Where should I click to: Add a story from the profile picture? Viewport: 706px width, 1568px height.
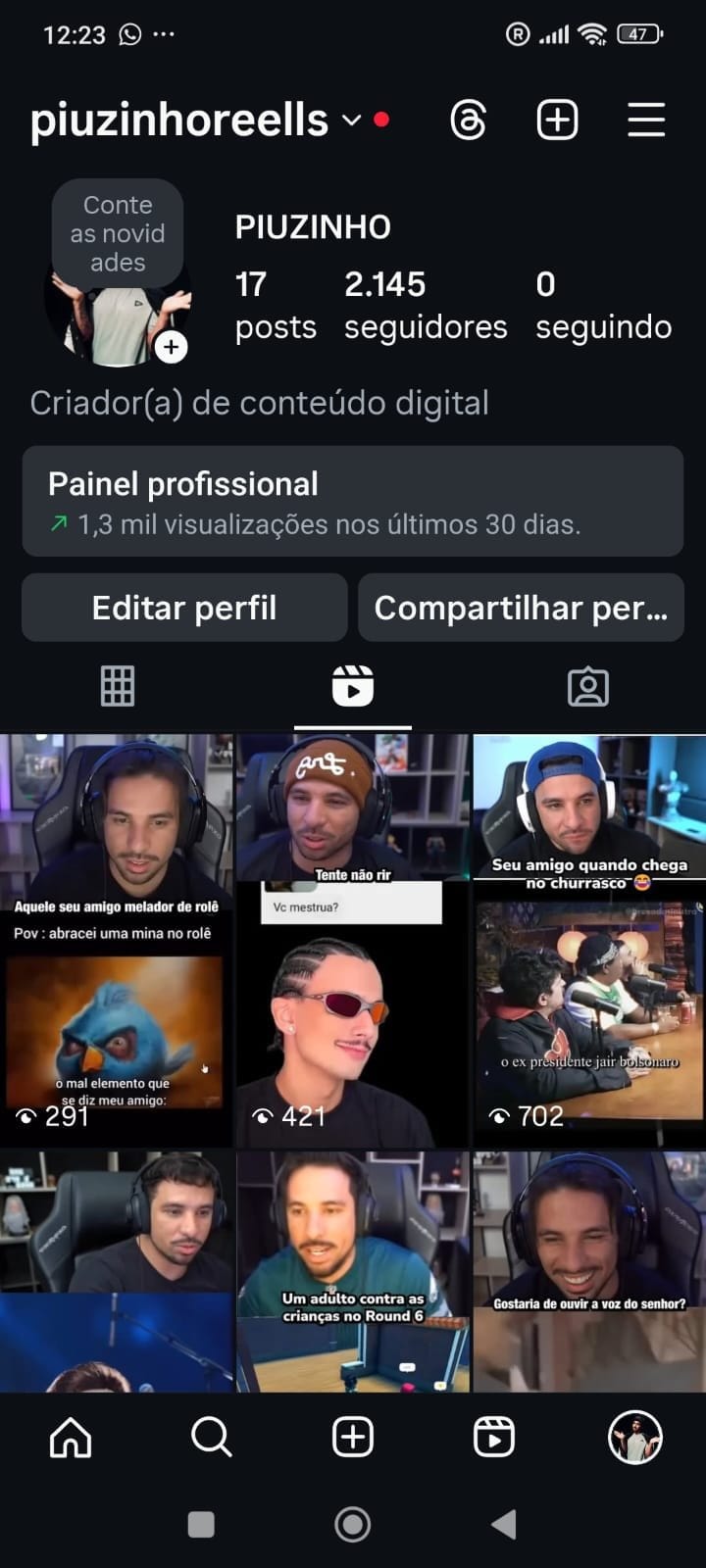click(172, 347)
